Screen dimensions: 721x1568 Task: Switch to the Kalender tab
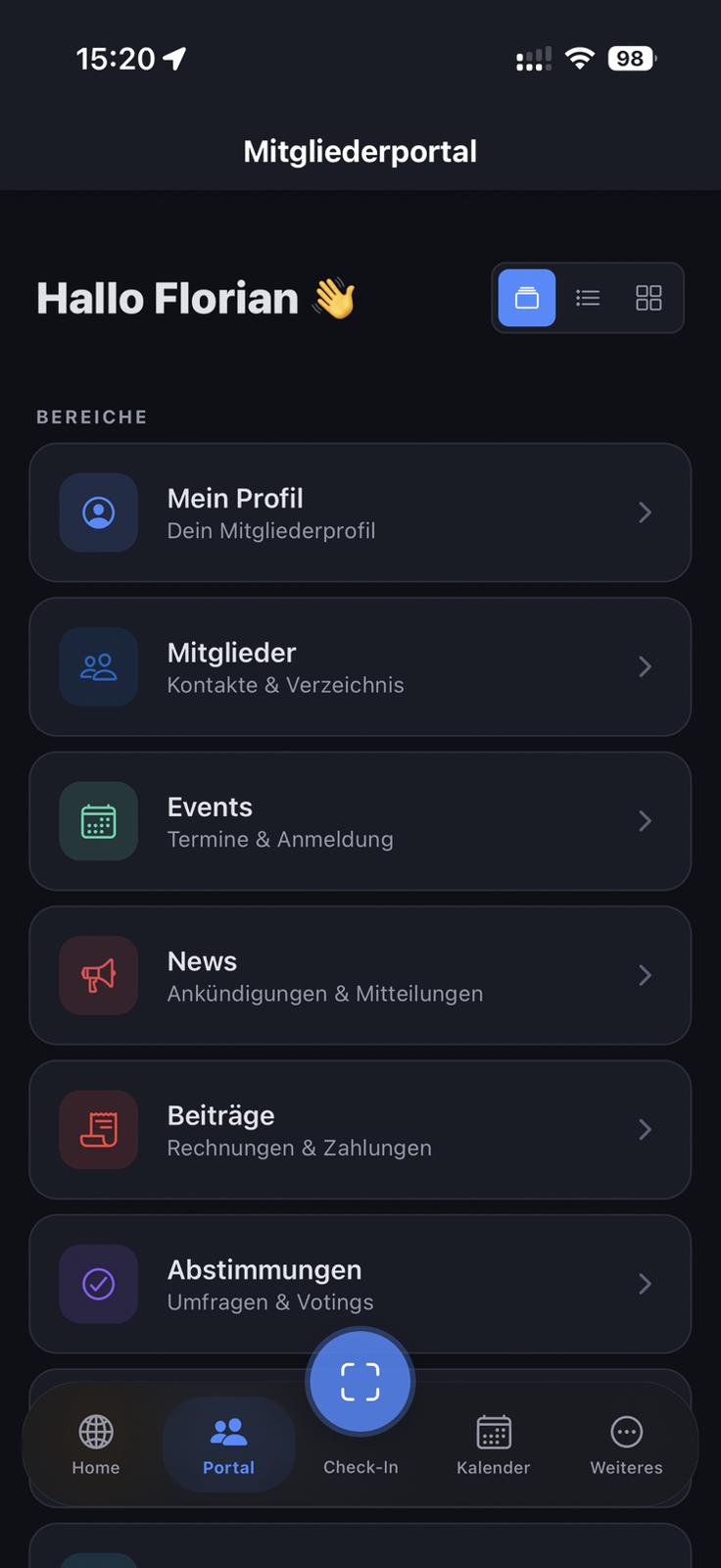(x=494, y=1445)
